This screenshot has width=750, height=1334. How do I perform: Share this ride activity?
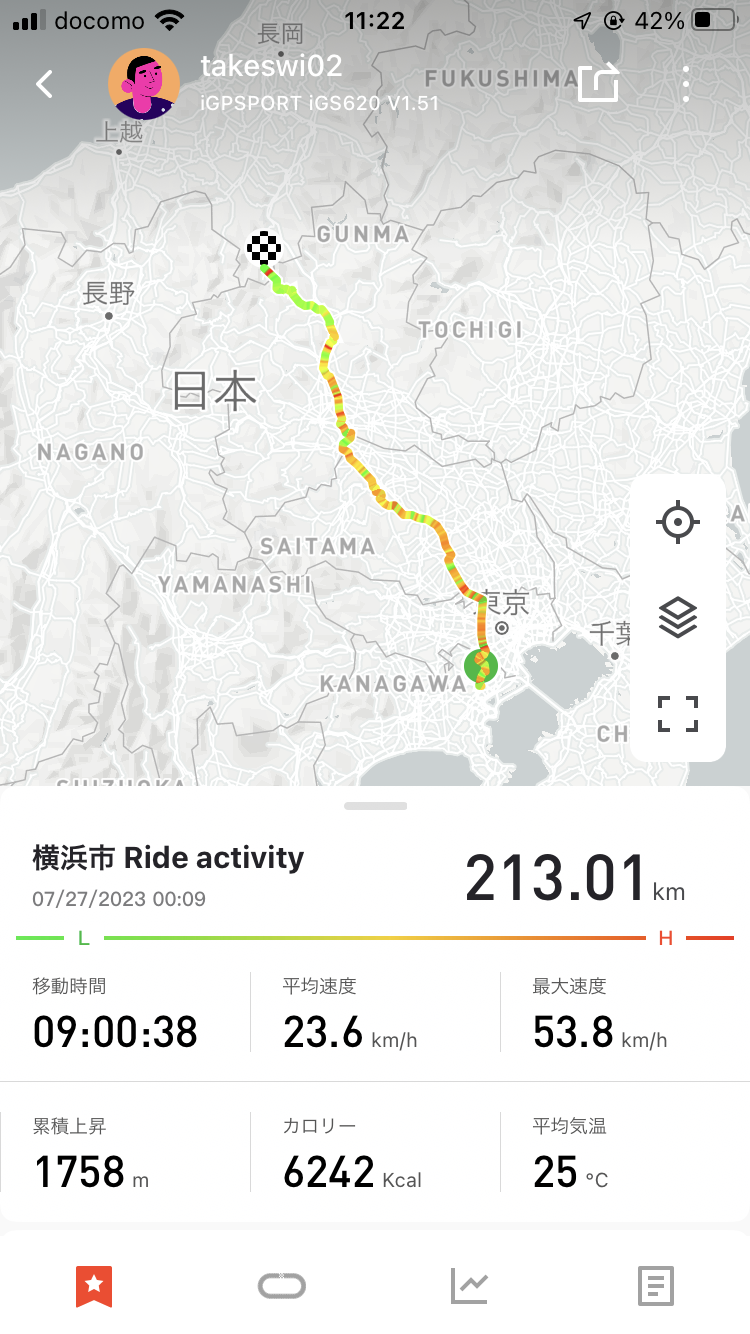(x=598, y=83)
